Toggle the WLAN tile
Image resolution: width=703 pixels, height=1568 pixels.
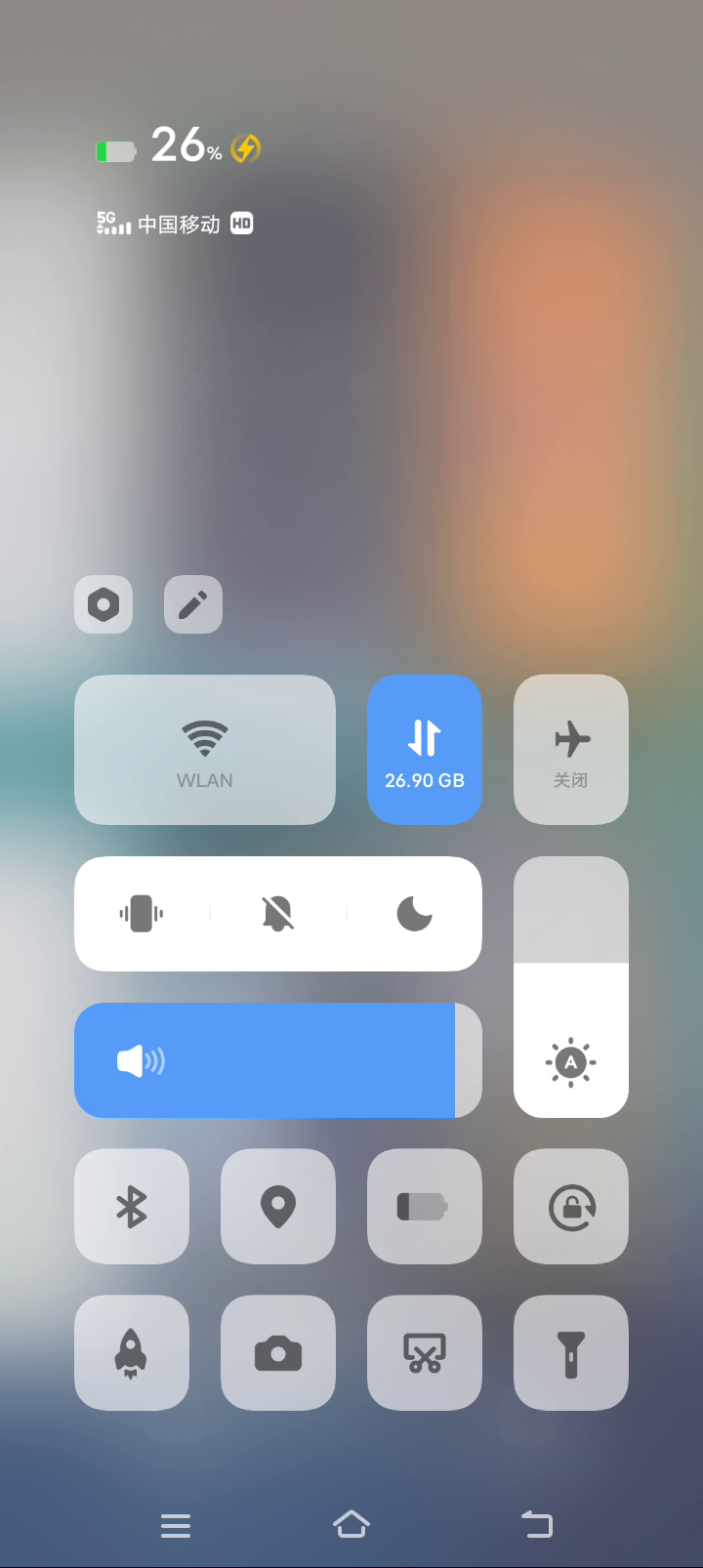tap(205, 750)
